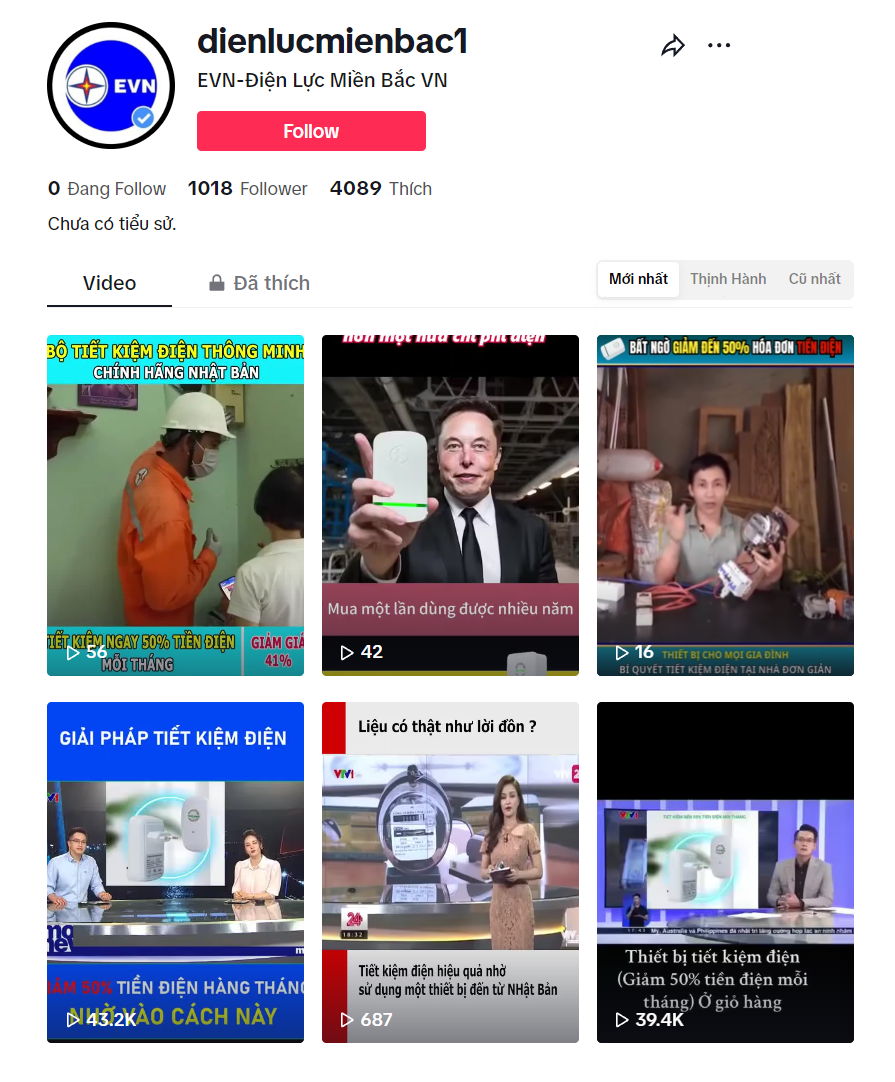View the Đang Follow list

tap(107, 189)
